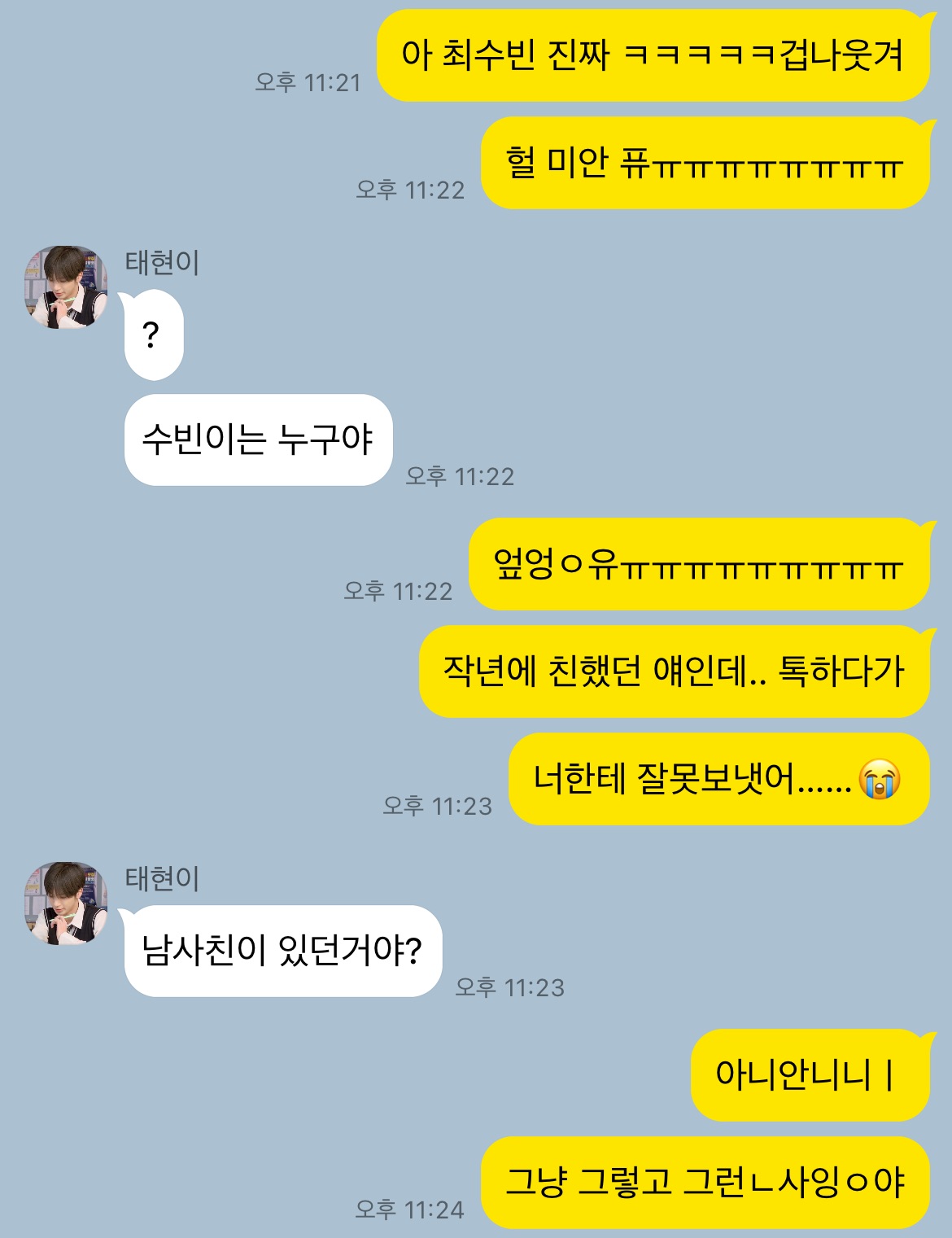Tap 태현이's avatar next to "남사친이 있던거야?"

tap(66, 903)
